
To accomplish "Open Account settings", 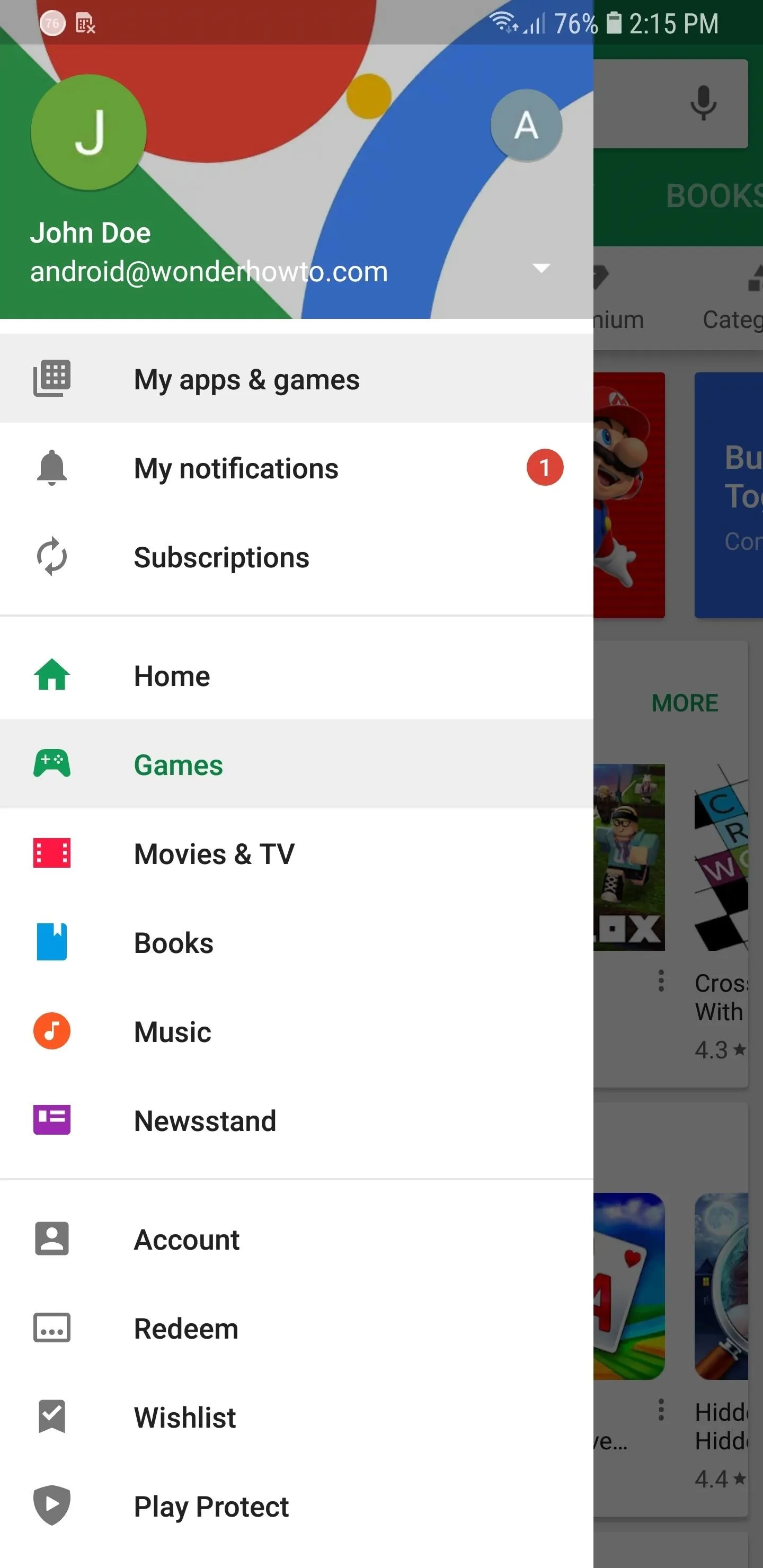I will tap(297, 1240).
